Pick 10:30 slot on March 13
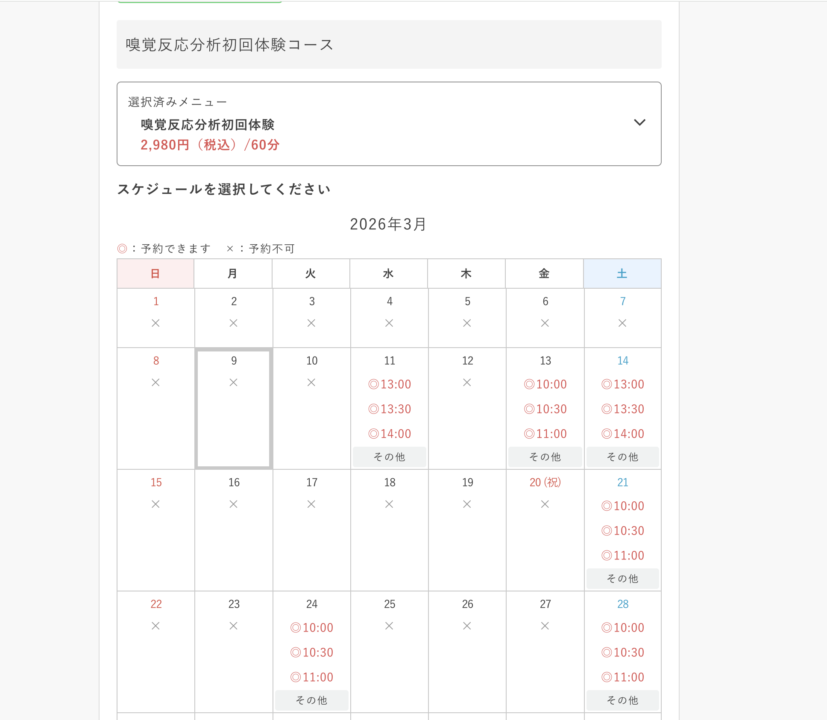The height and width of the screenshot is (720, 827). [x=545, y=410]
